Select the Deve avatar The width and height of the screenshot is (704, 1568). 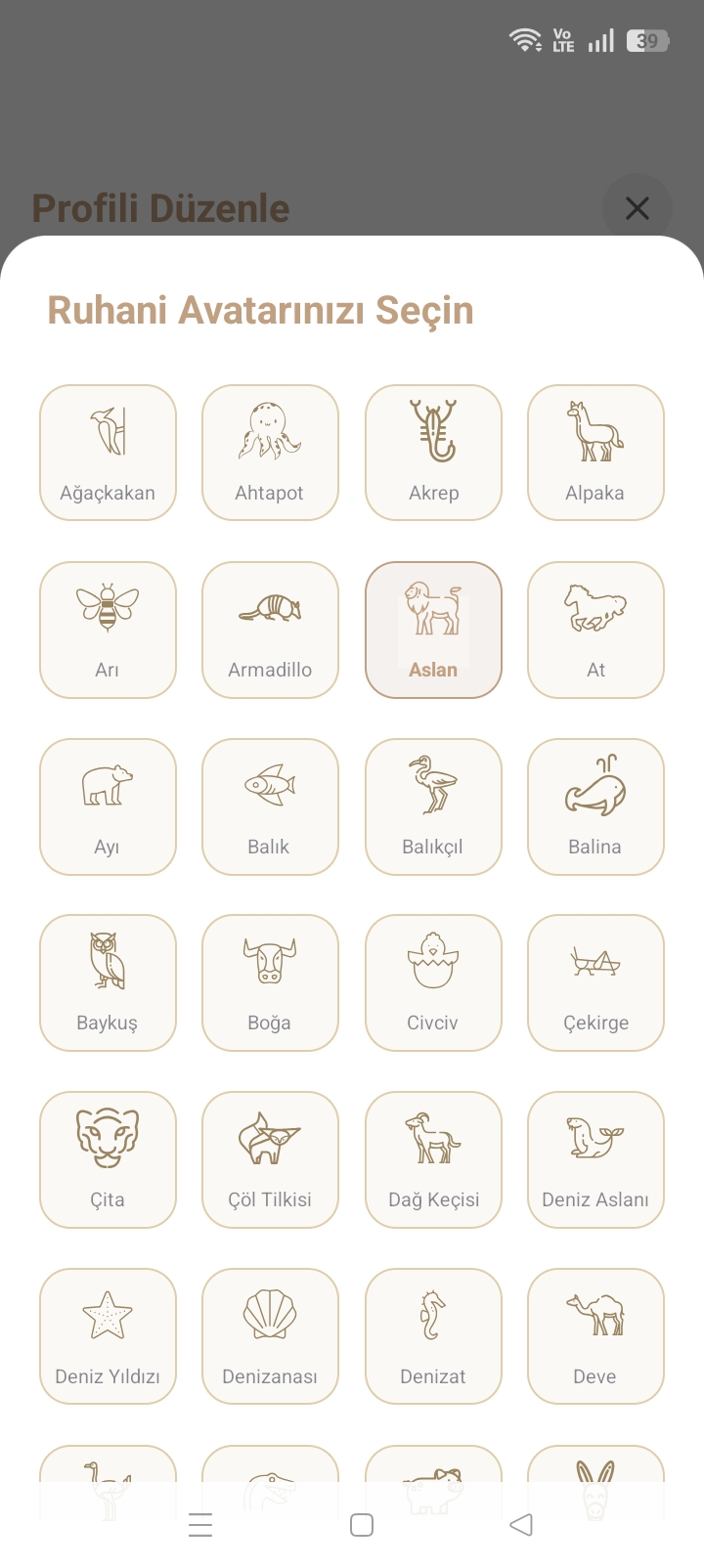click(595, 1336)
